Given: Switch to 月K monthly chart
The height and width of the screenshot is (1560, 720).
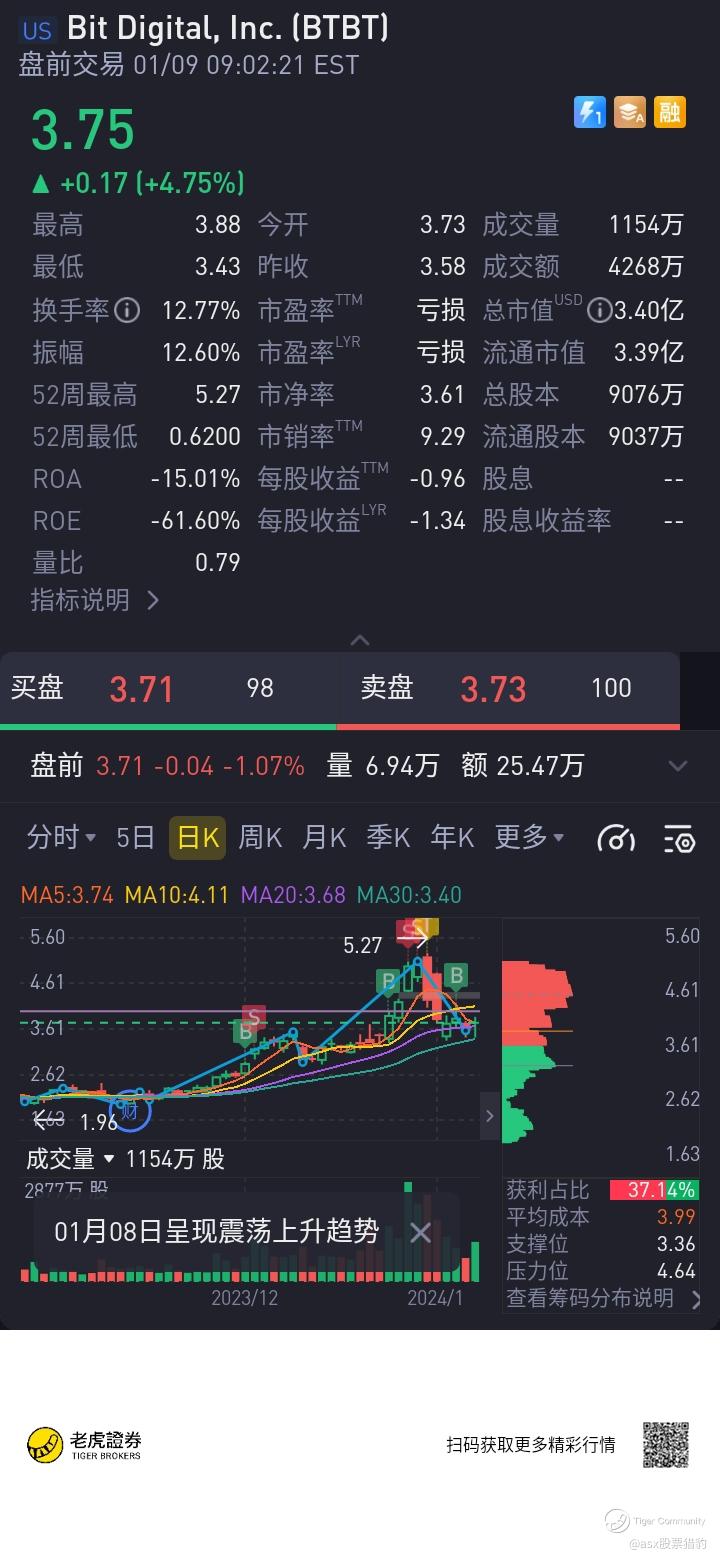Looking at the screenshot, I should click(324, 837).
